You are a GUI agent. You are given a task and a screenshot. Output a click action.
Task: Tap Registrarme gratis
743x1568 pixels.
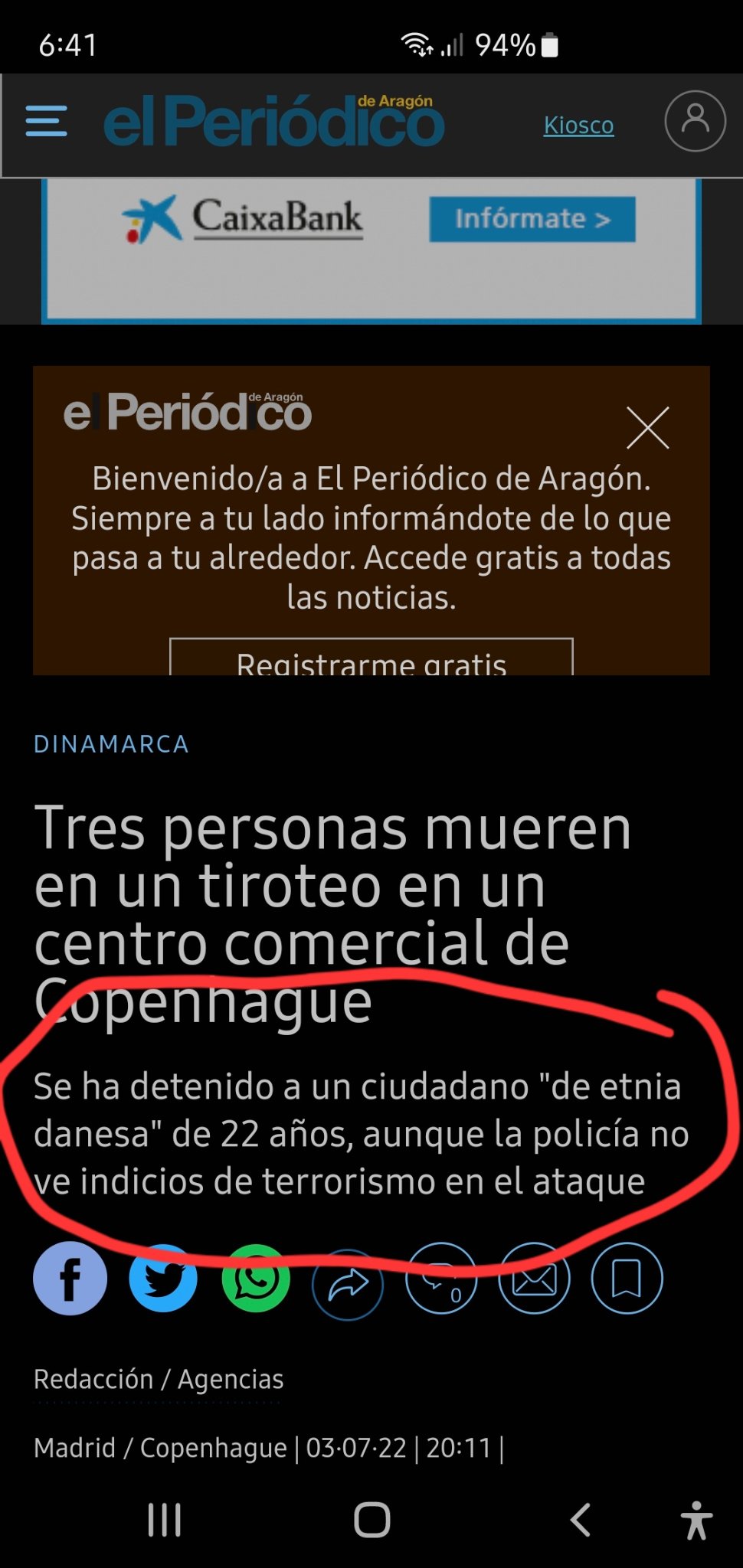tap(371, 660)
